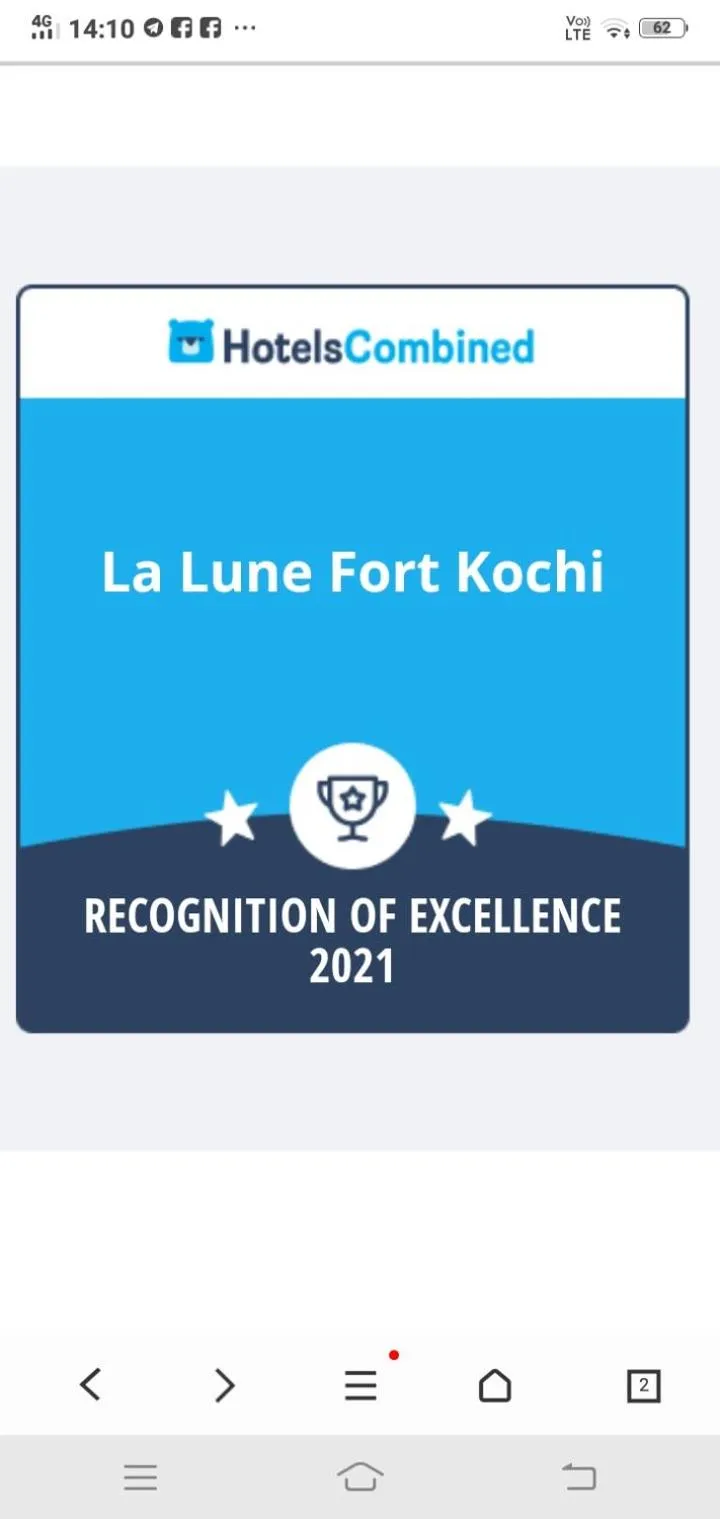The image size is (720, 1519).
Task: Navigate back using the left arrow
Action: point(91,1385)
